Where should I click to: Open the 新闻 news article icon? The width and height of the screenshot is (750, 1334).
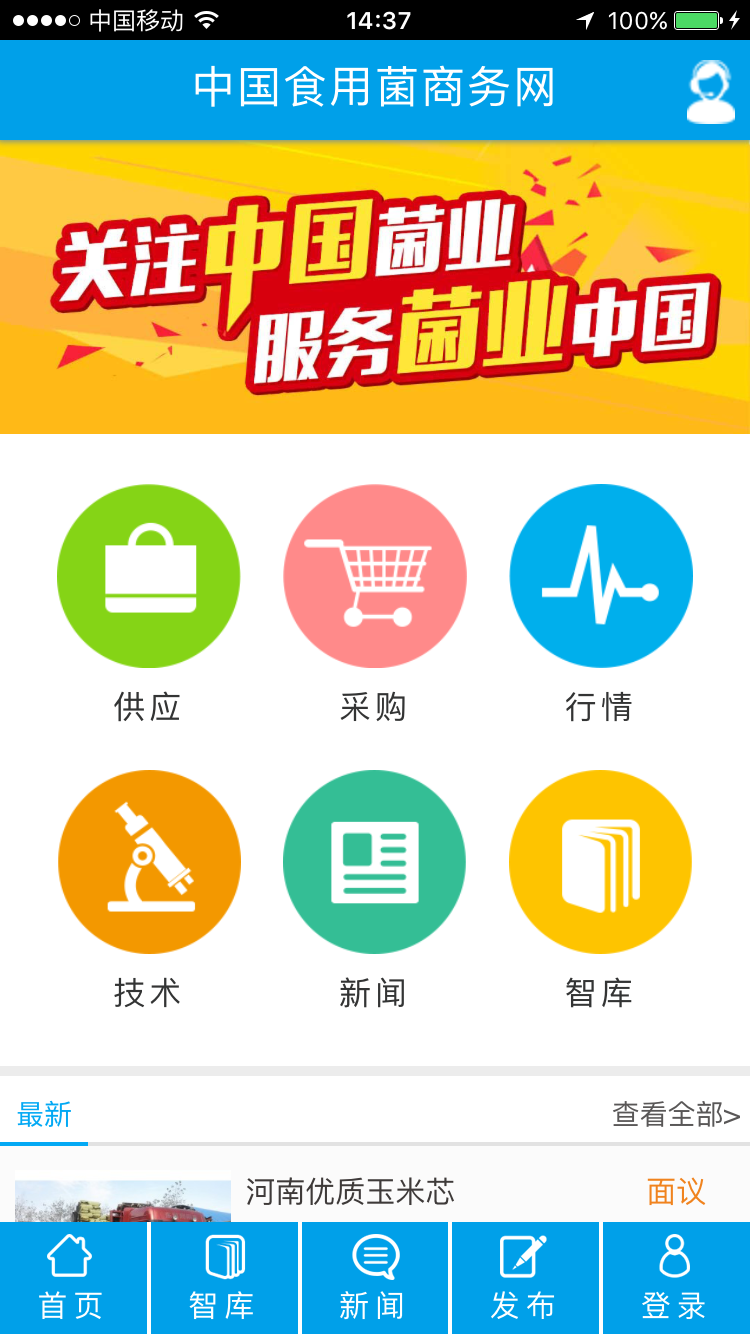[375, 861]
